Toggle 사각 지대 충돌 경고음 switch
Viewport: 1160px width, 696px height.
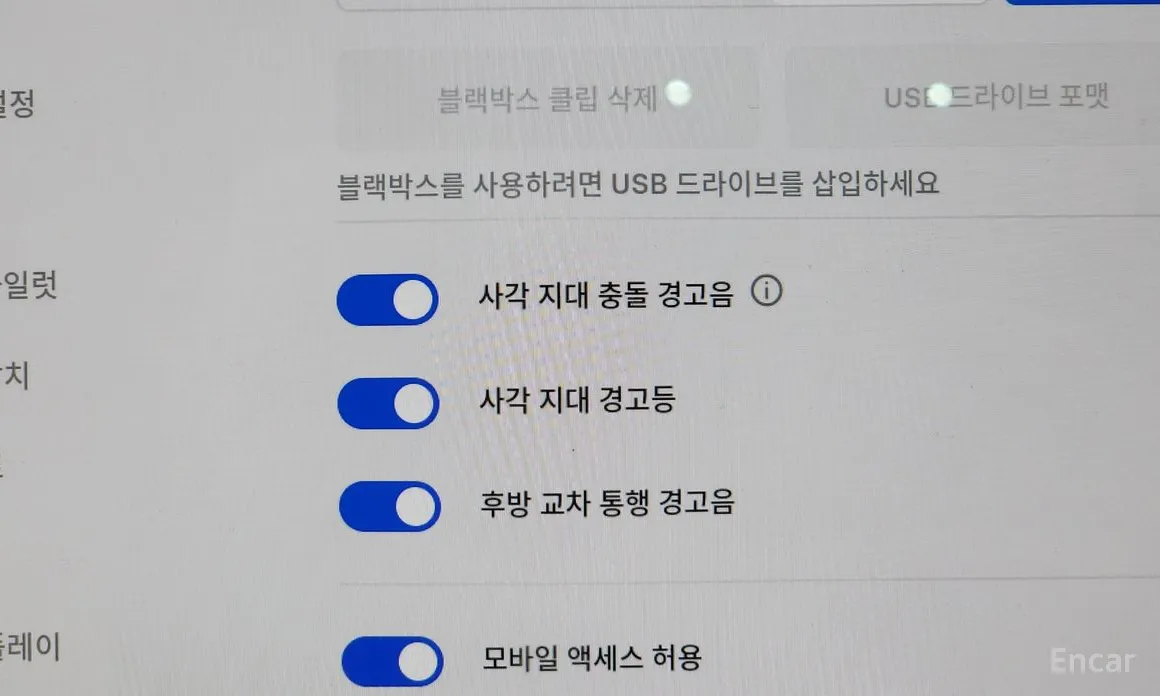pos(387,300)
